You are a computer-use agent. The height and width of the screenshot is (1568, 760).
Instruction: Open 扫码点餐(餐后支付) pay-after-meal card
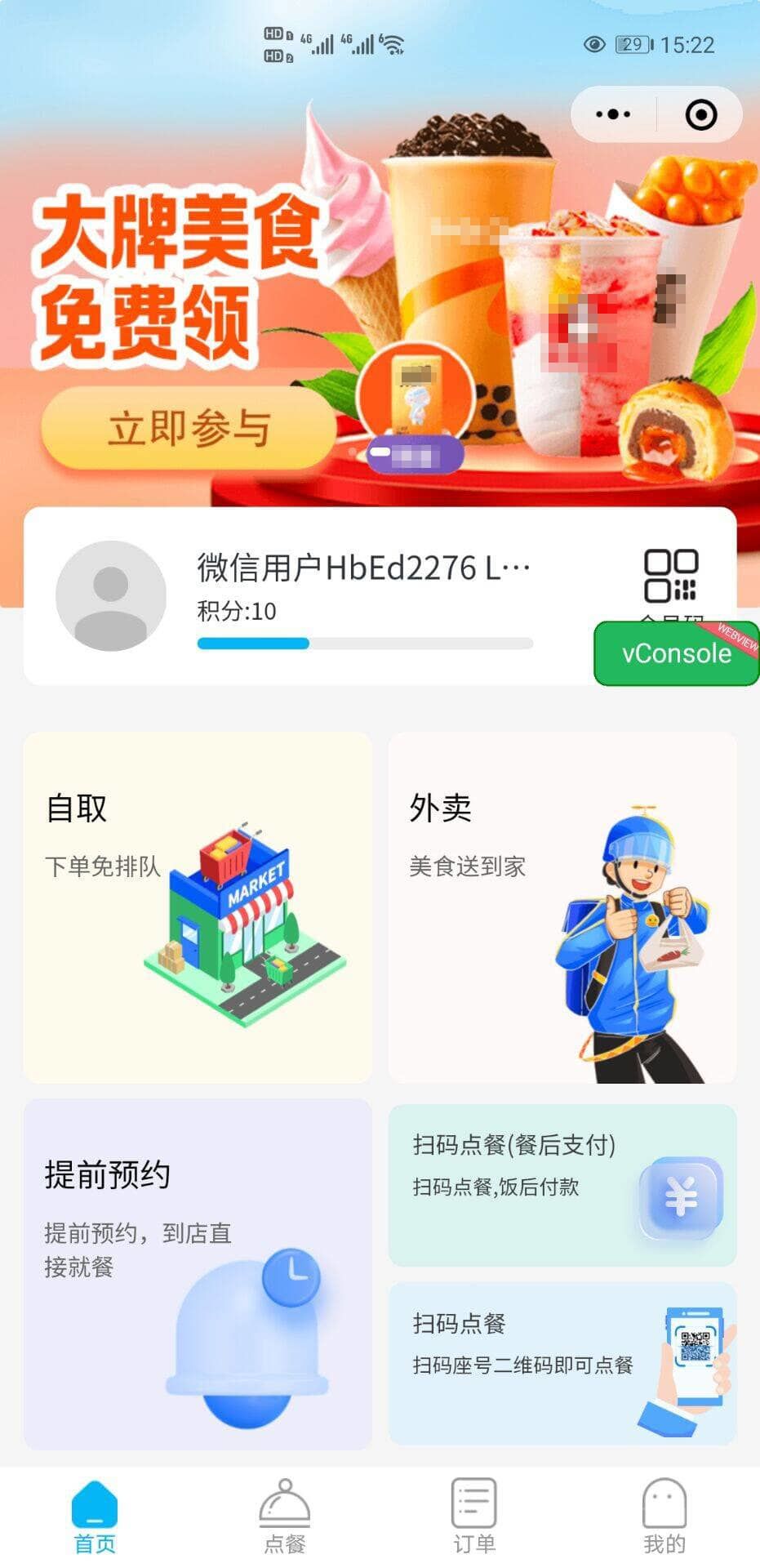pos(562,1185)
